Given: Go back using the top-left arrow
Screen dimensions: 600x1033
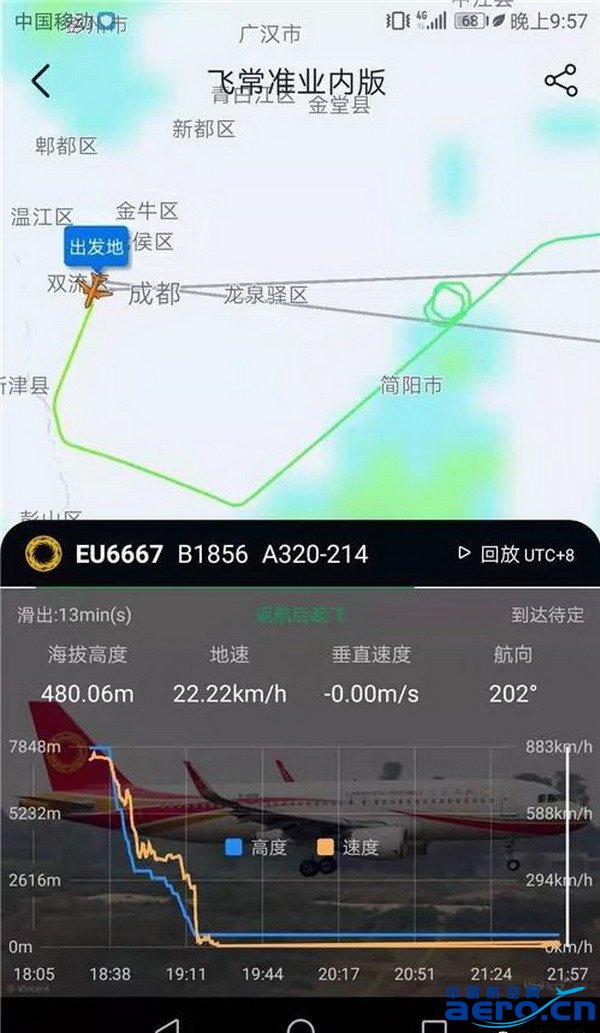Looking at the screenshot, I should [x=40, y=81].
